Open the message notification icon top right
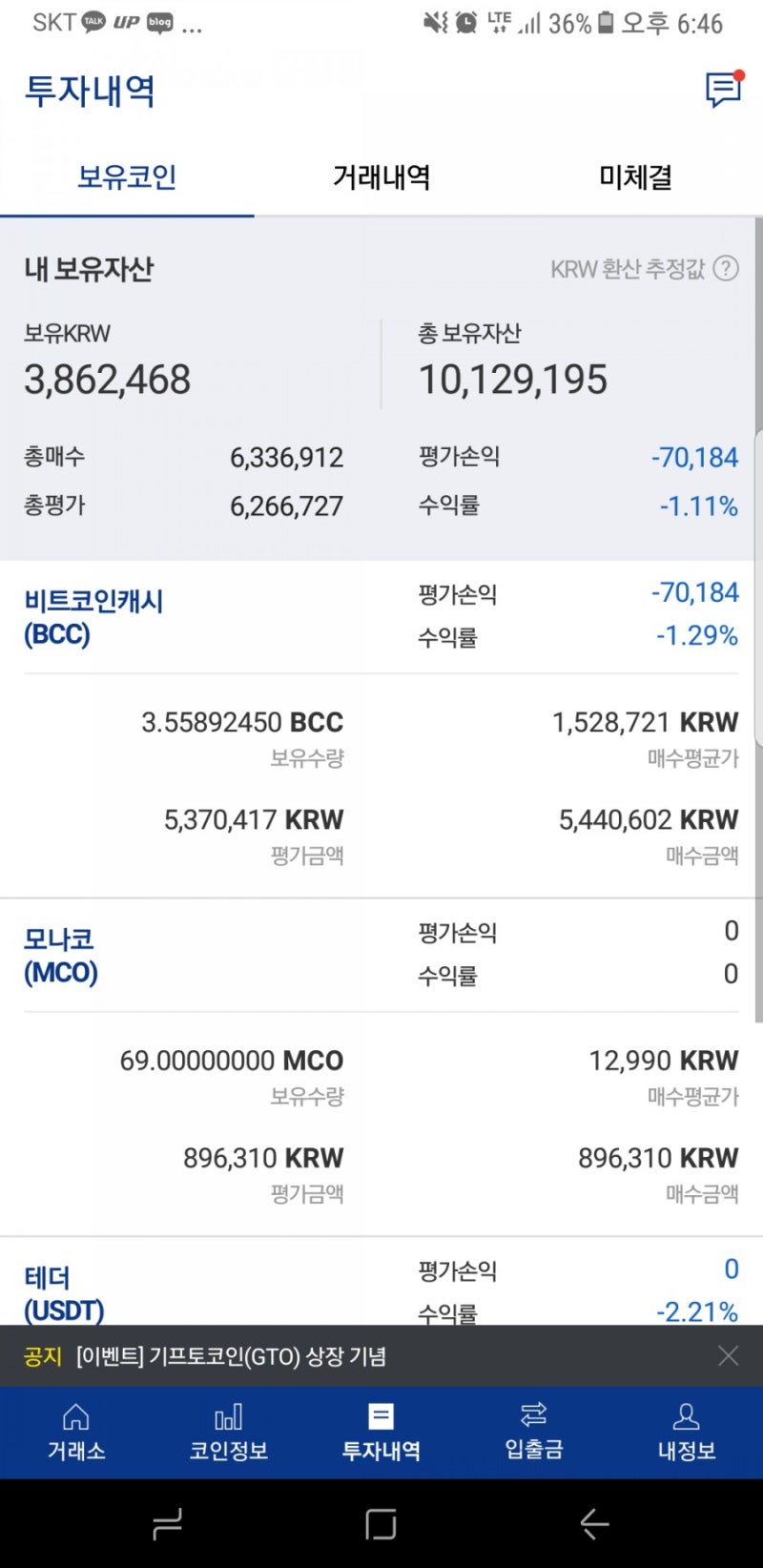This screenshot has height=1568, width=763. click(x=723, y=91)
